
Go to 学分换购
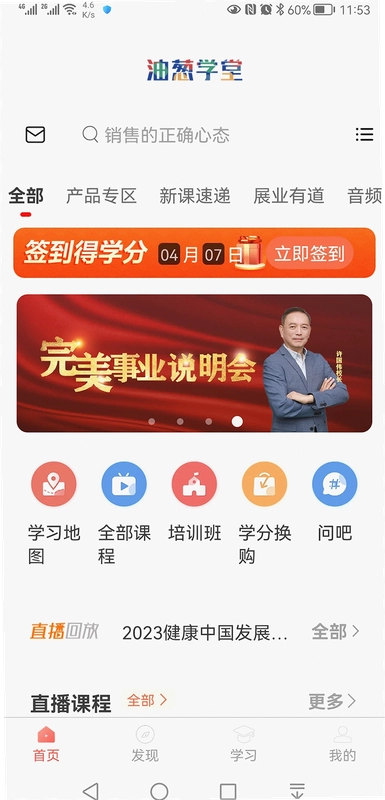265,513
